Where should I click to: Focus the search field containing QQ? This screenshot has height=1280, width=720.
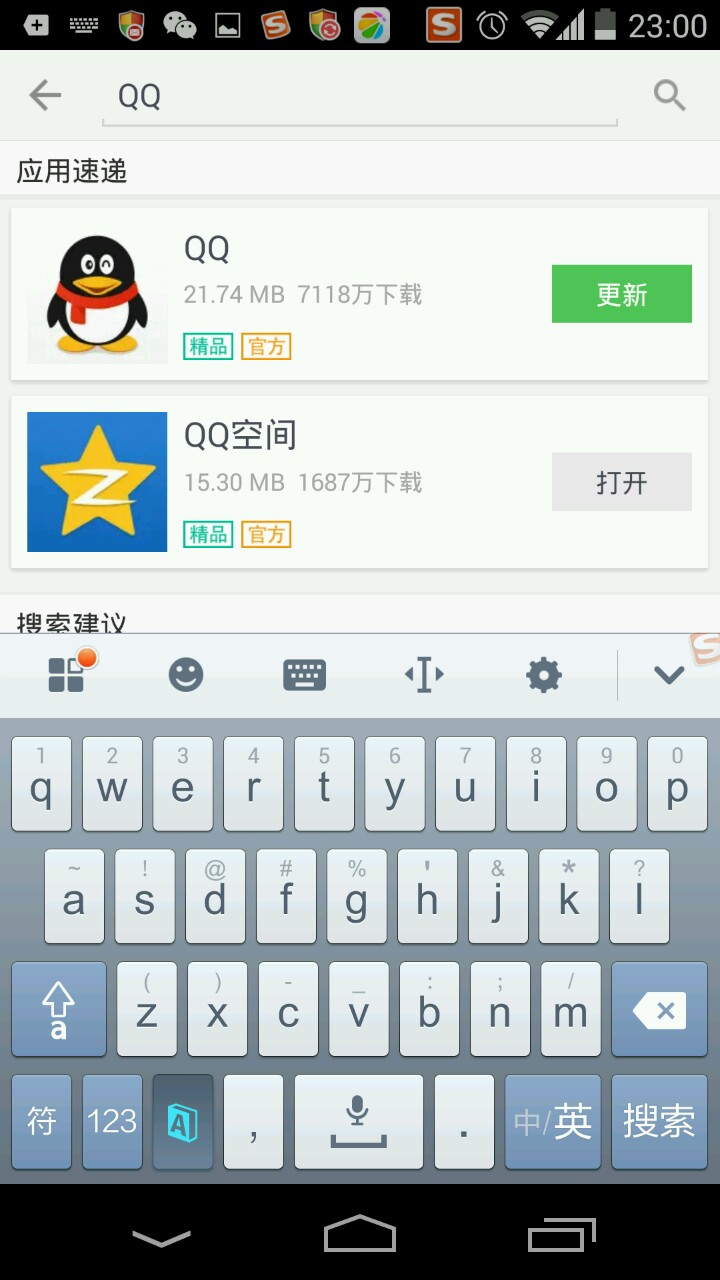pos(360,97)
